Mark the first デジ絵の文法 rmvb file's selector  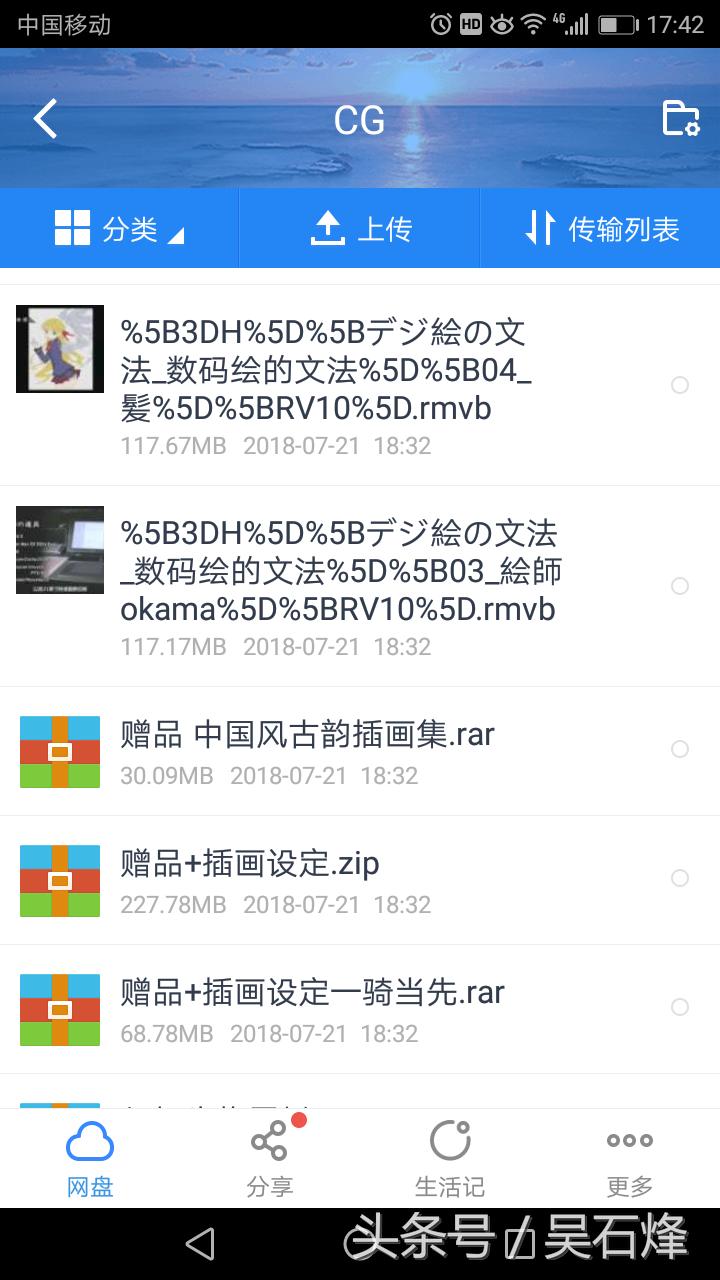pyautogui.click(x=681, y=385)
